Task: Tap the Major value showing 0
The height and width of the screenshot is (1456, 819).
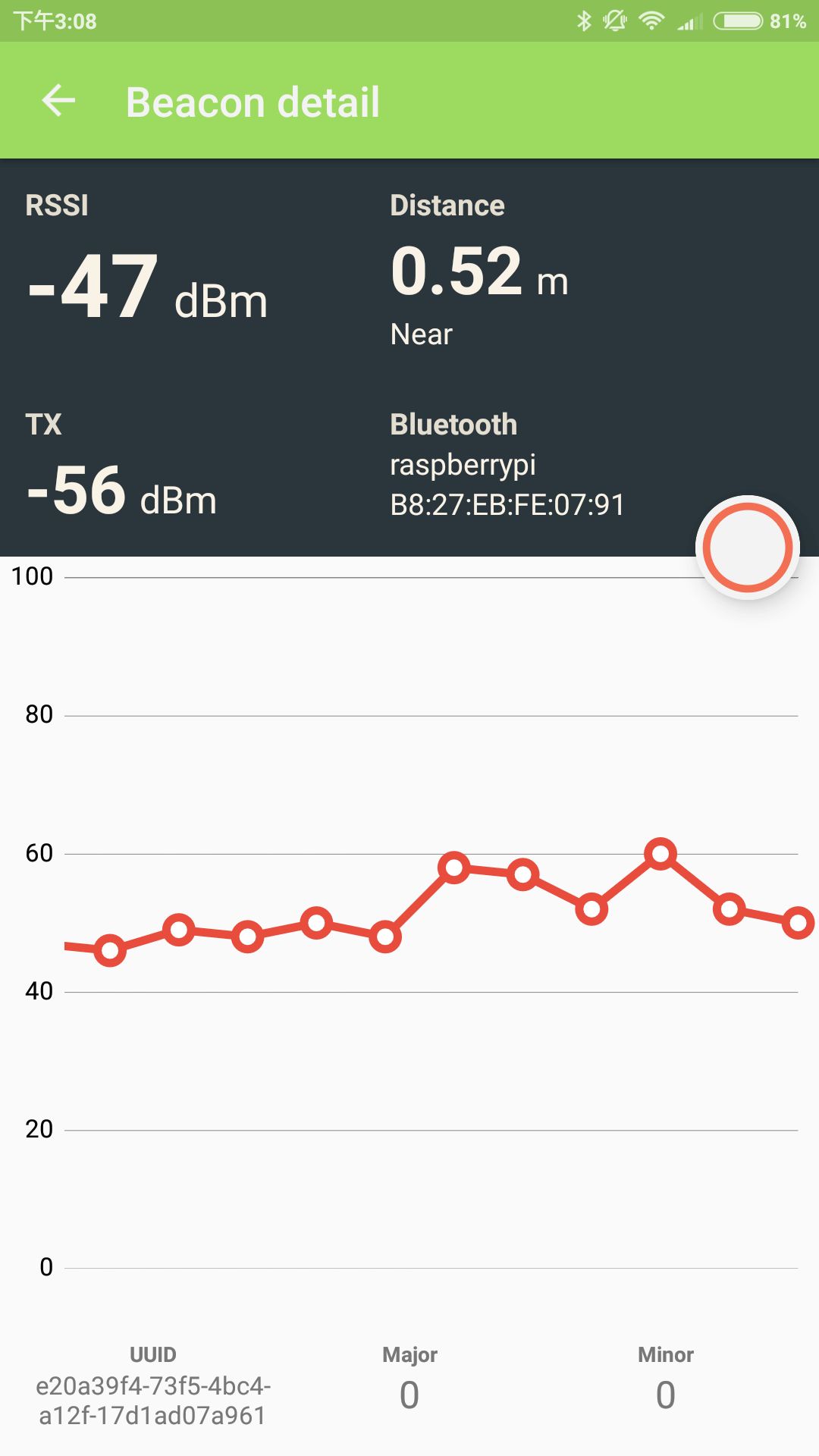Action: click(x=409, y=1394)
